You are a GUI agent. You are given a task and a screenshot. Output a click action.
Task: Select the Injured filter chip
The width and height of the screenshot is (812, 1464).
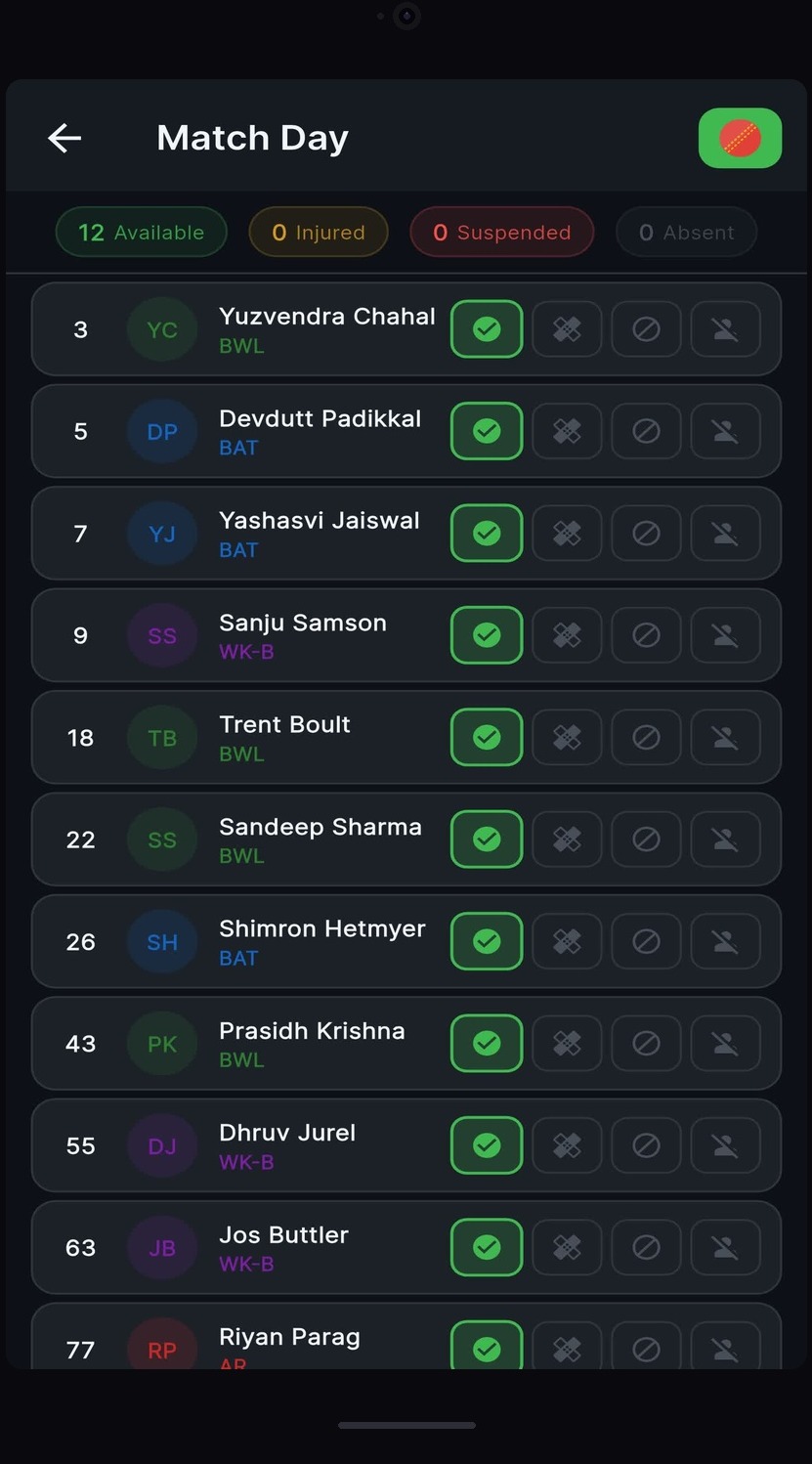coord(318,232)
